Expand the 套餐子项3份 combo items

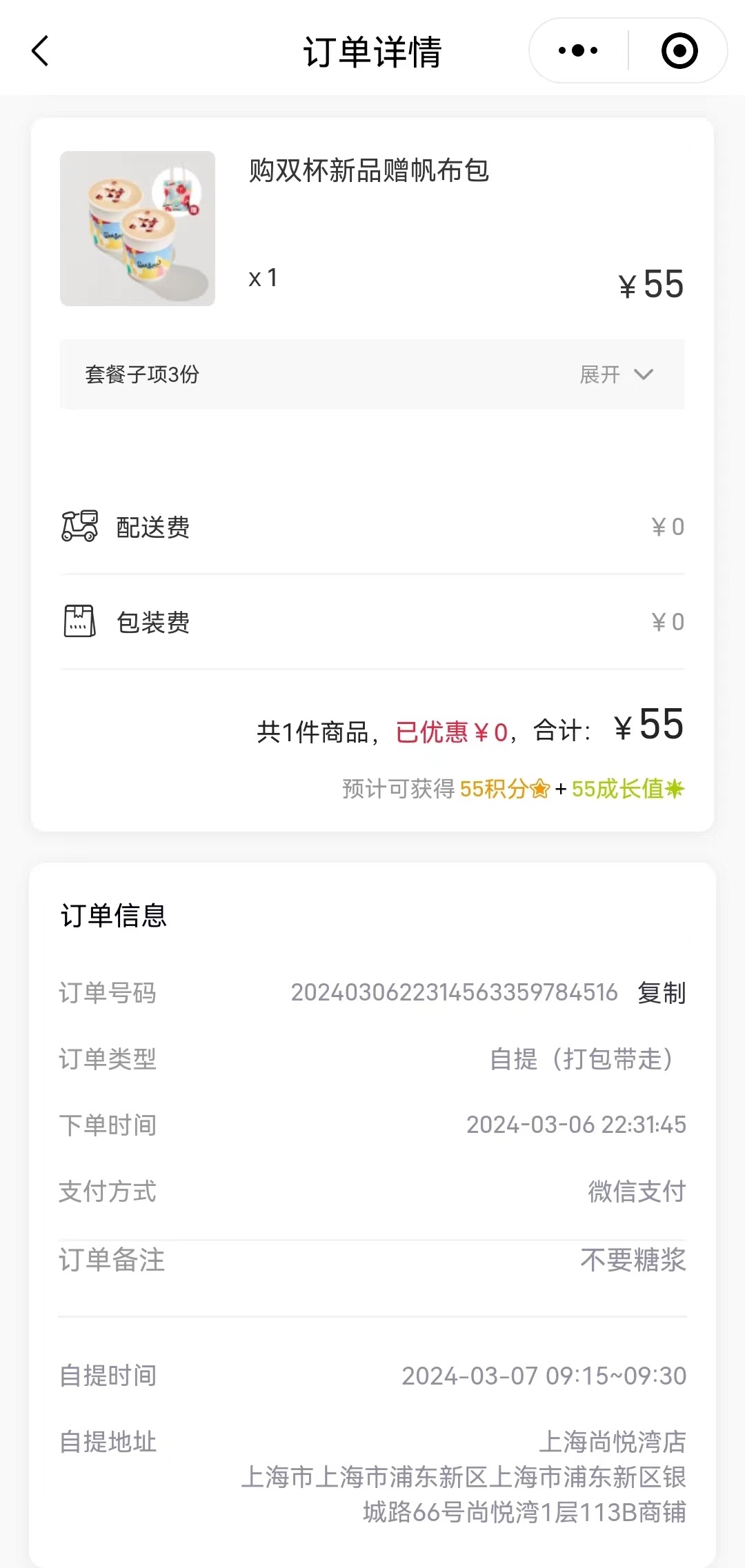point(372,374)
